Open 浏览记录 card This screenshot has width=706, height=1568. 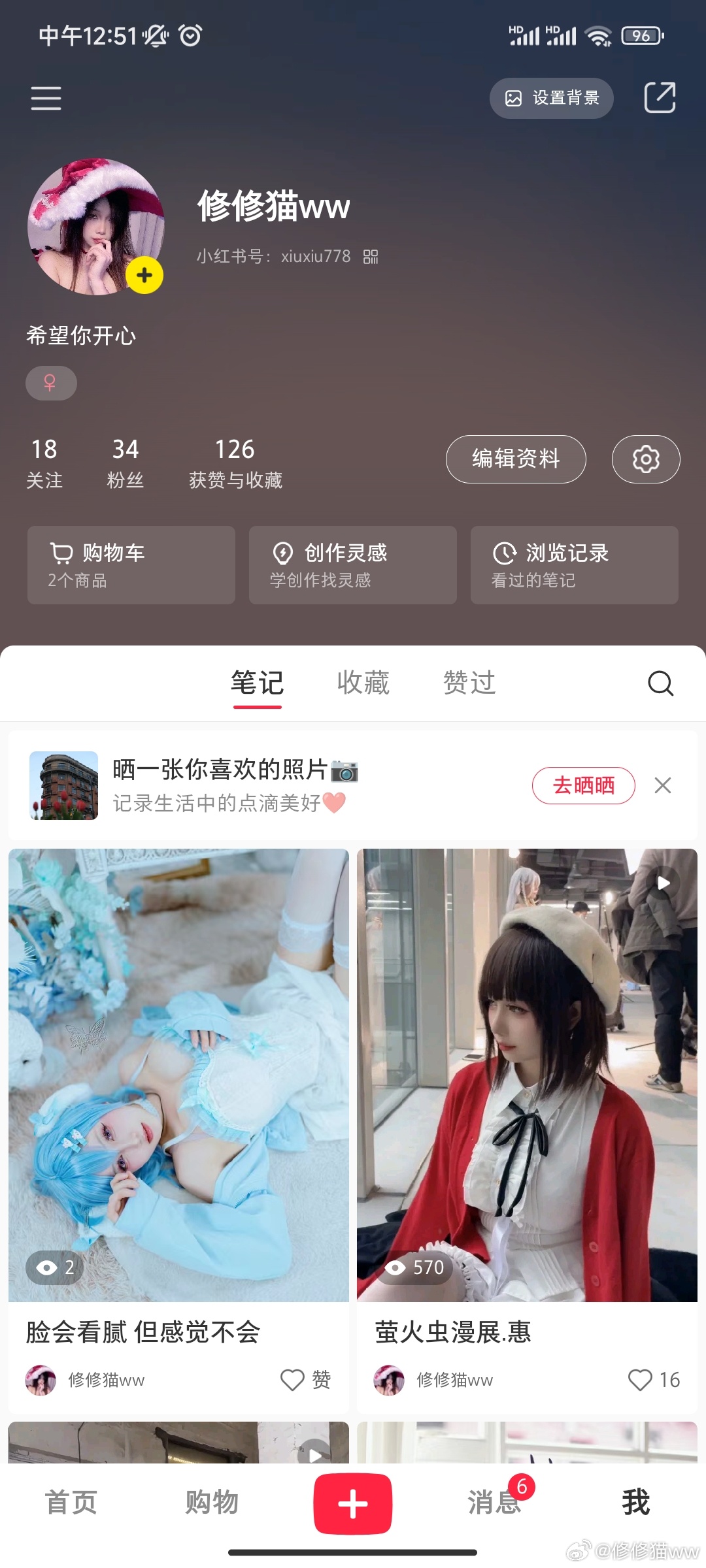click(574, 565)
